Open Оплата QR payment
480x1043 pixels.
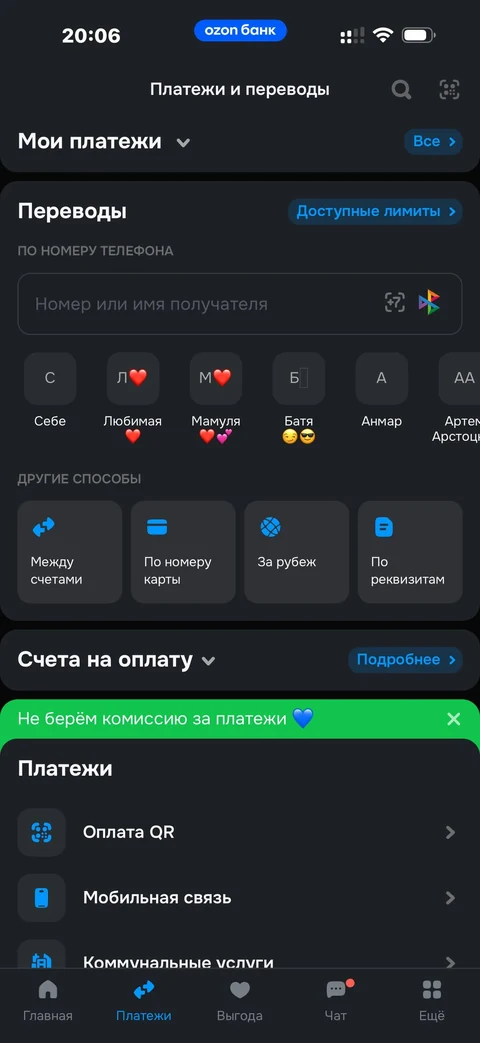point(239,832)
